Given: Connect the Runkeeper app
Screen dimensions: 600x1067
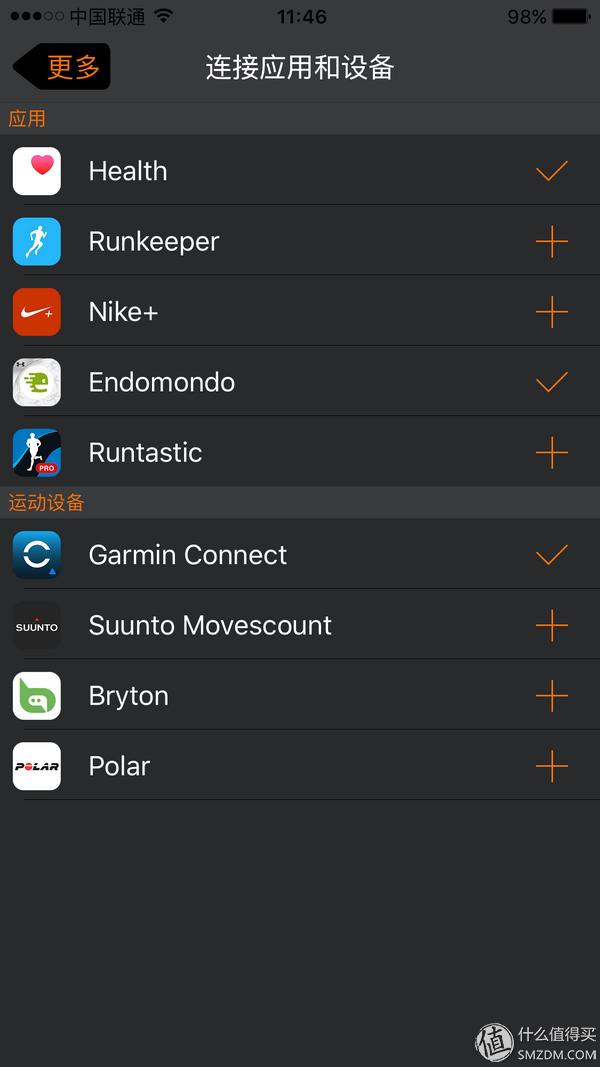Looking at the screenshot, I should point(551,242).
